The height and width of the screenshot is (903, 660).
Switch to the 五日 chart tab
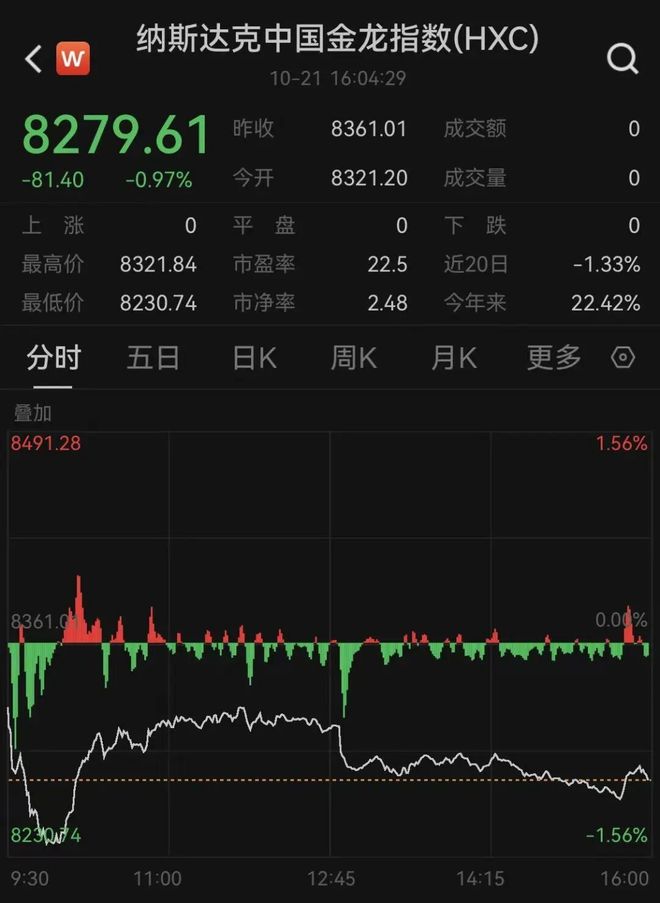(153, 358)
